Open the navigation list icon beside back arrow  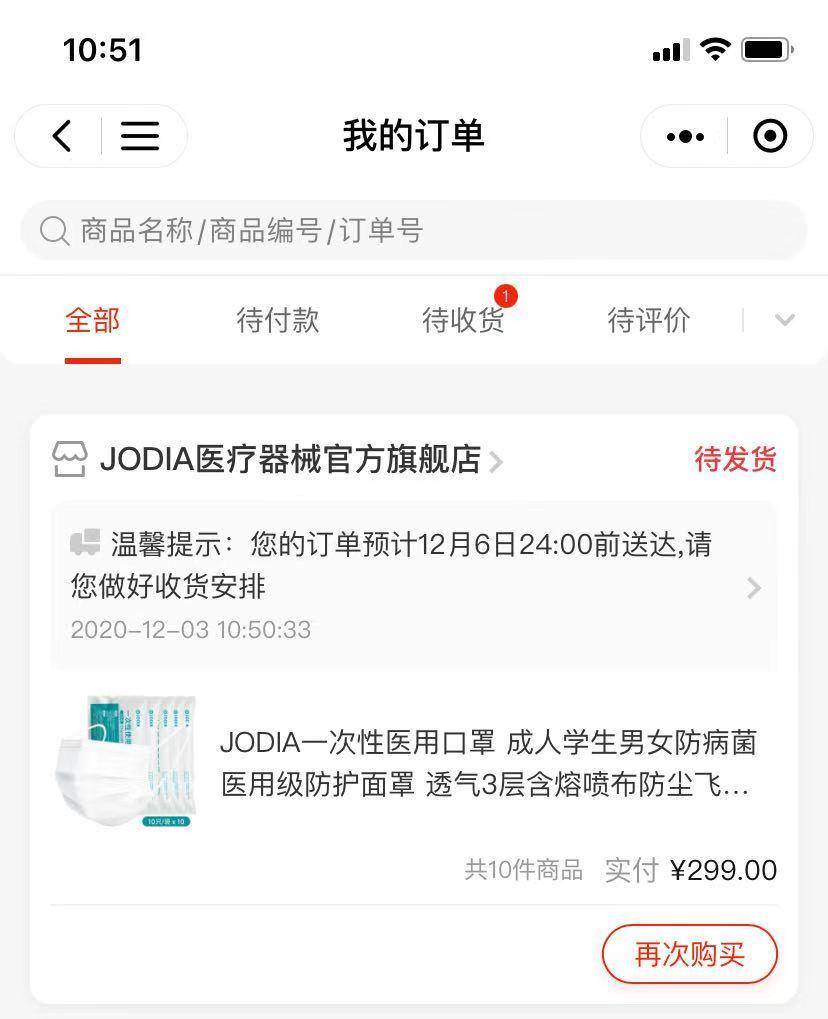[x=139, y=136]
